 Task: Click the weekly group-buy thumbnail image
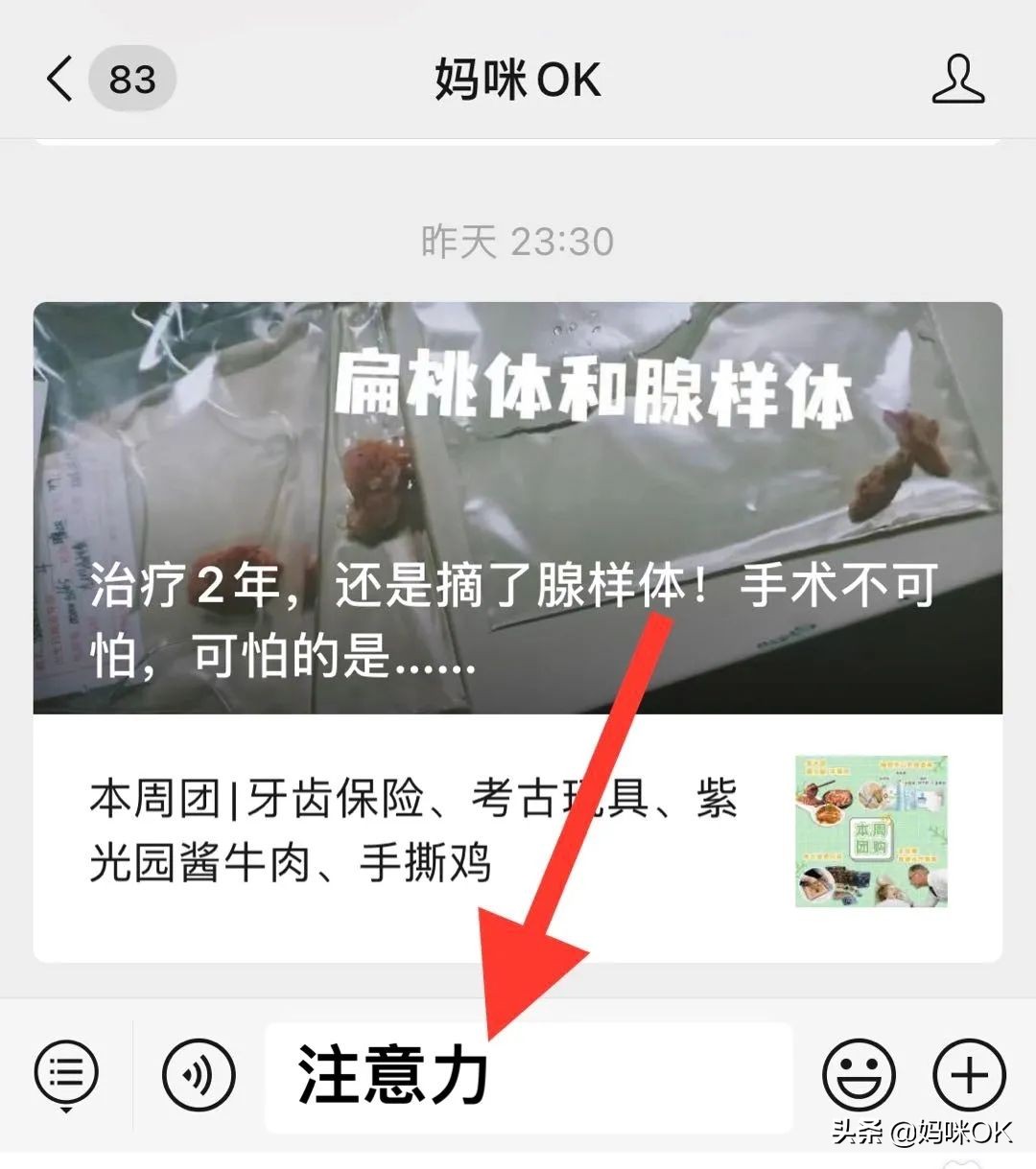point(870,830)
